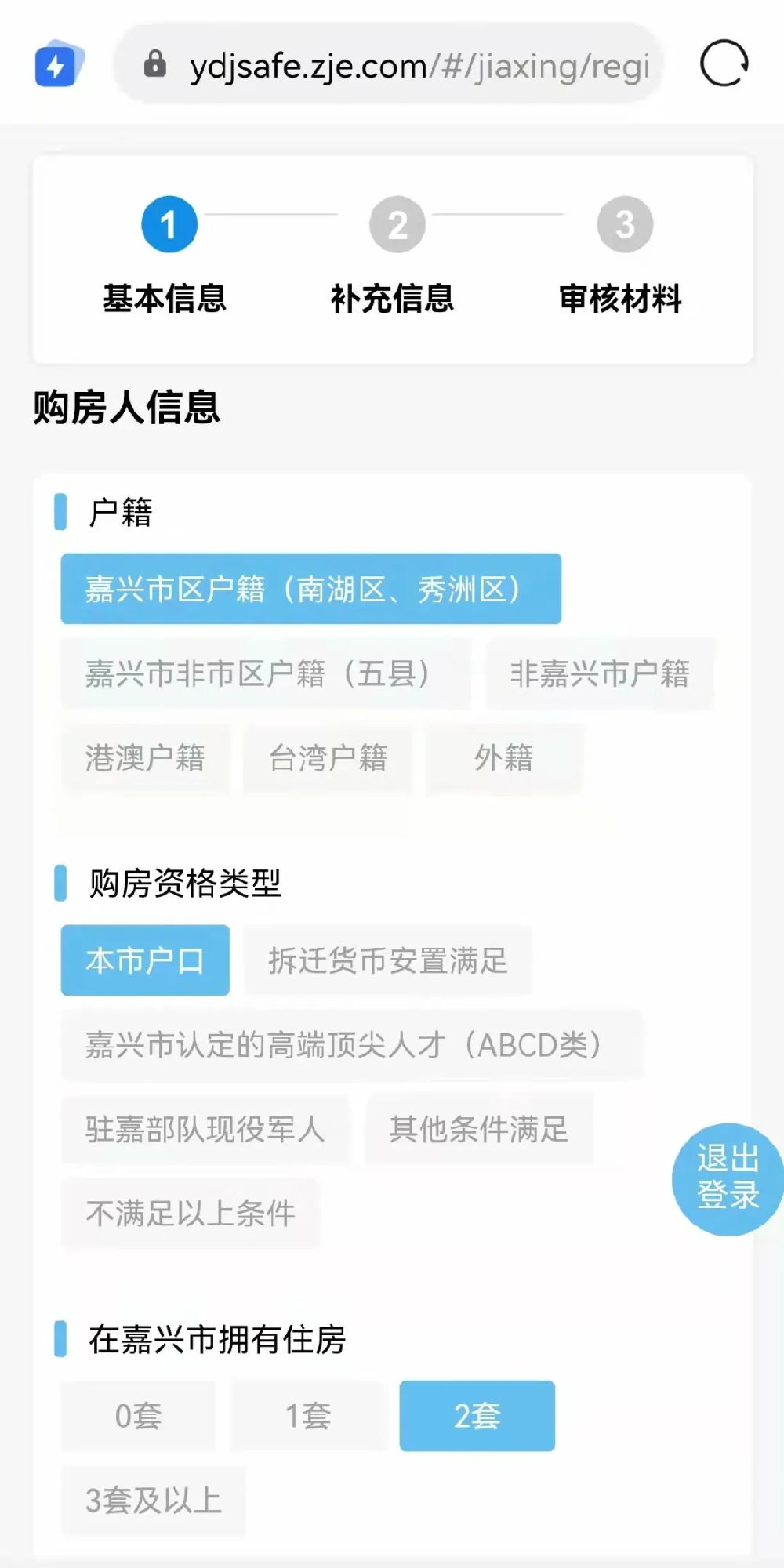
Task: Choose 1套 housing owned
Action: (x=307, y=1416)
